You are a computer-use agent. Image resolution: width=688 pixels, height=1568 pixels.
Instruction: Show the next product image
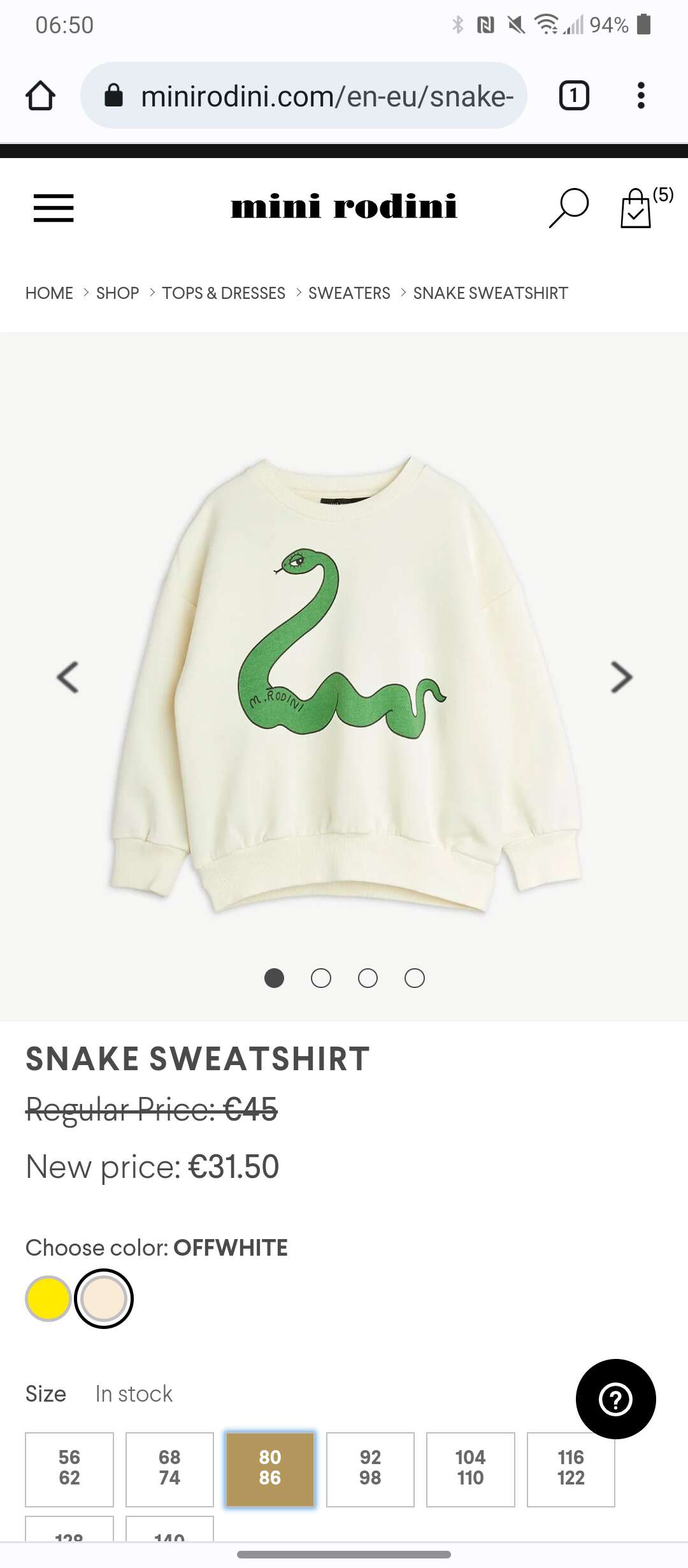[x=621, y=677]
